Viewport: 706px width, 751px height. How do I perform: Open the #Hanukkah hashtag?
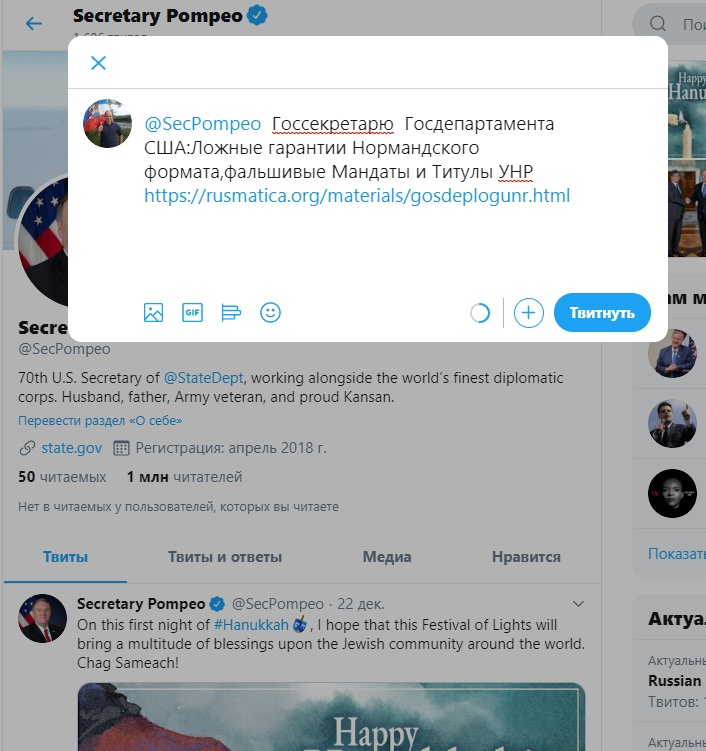[x=251, y=625]
